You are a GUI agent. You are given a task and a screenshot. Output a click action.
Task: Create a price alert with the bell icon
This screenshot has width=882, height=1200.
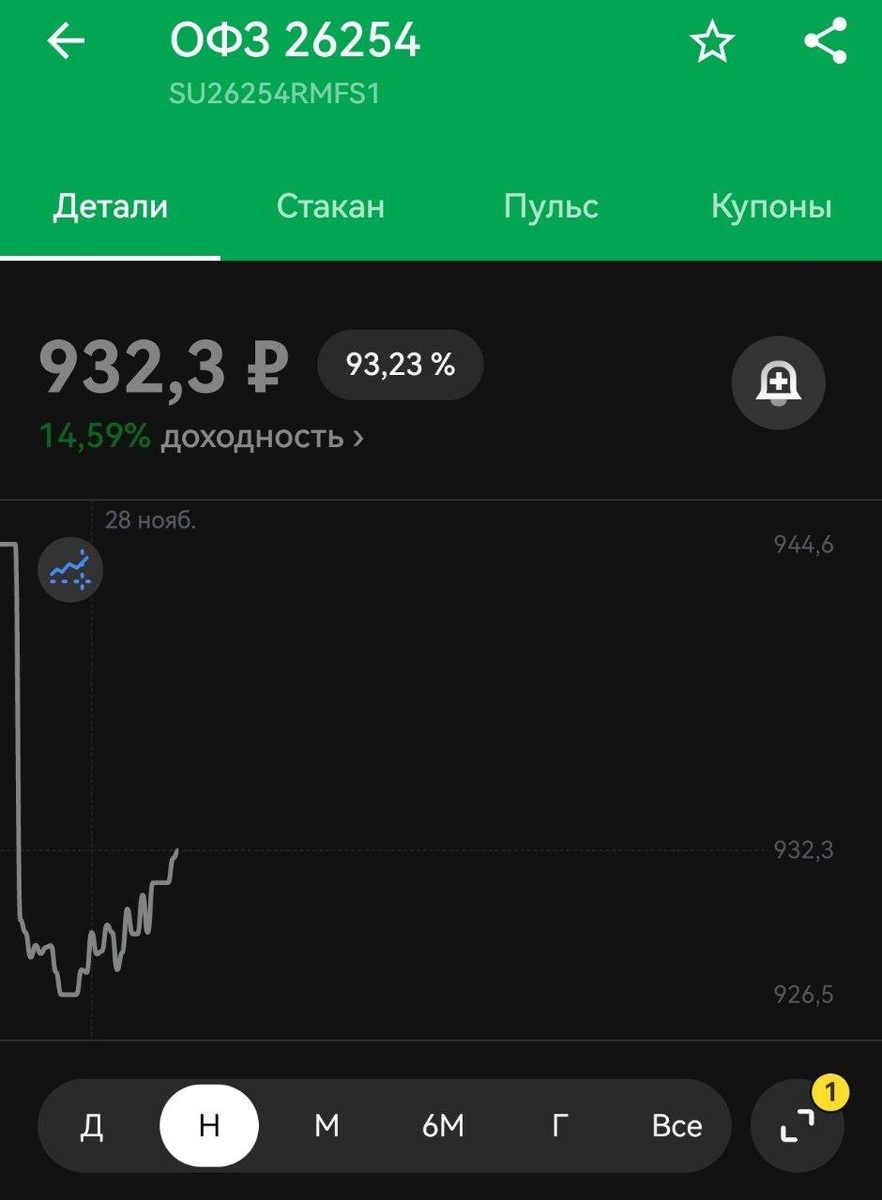click(778, 382)
